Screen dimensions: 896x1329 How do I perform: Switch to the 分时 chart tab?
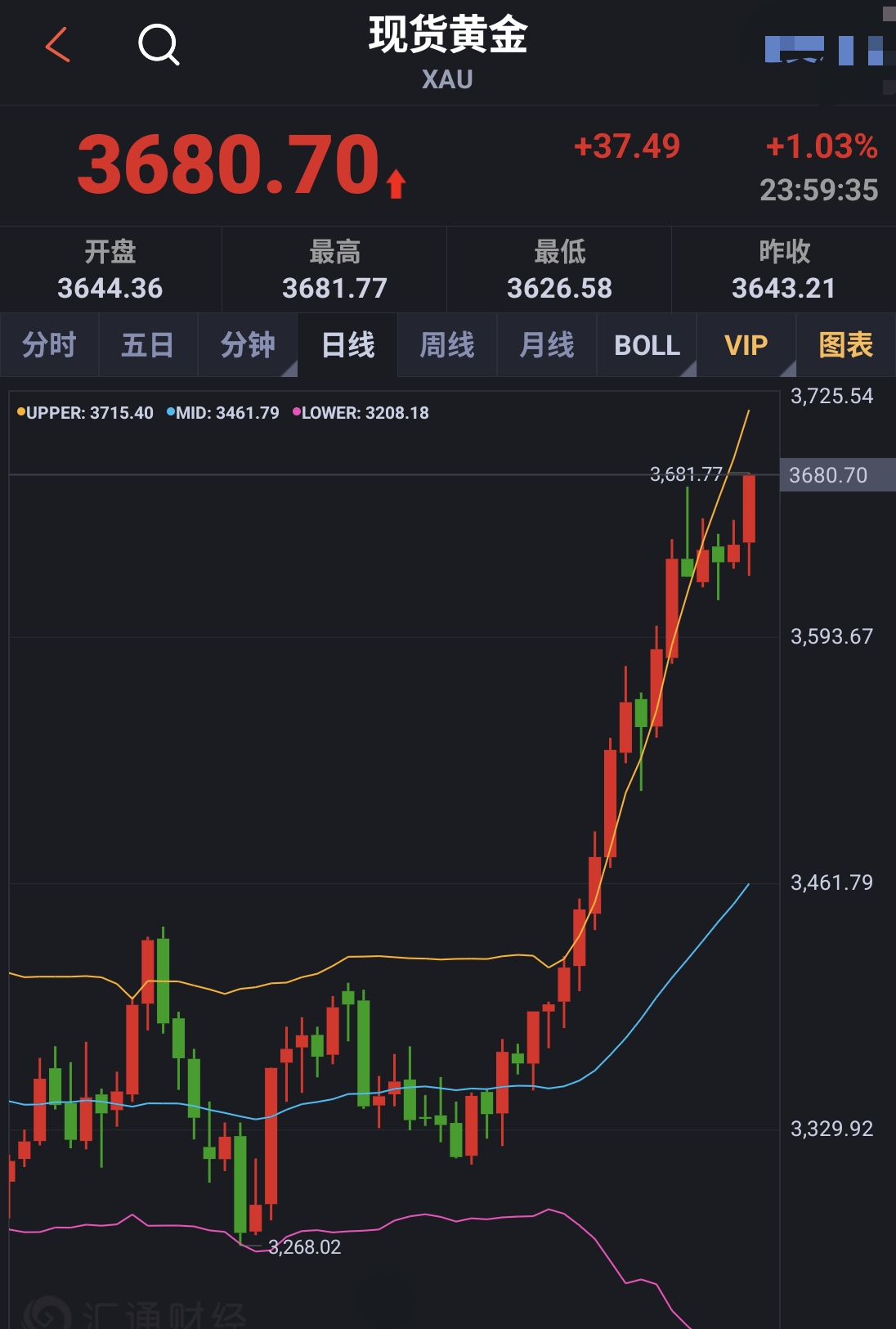(49, 345)
